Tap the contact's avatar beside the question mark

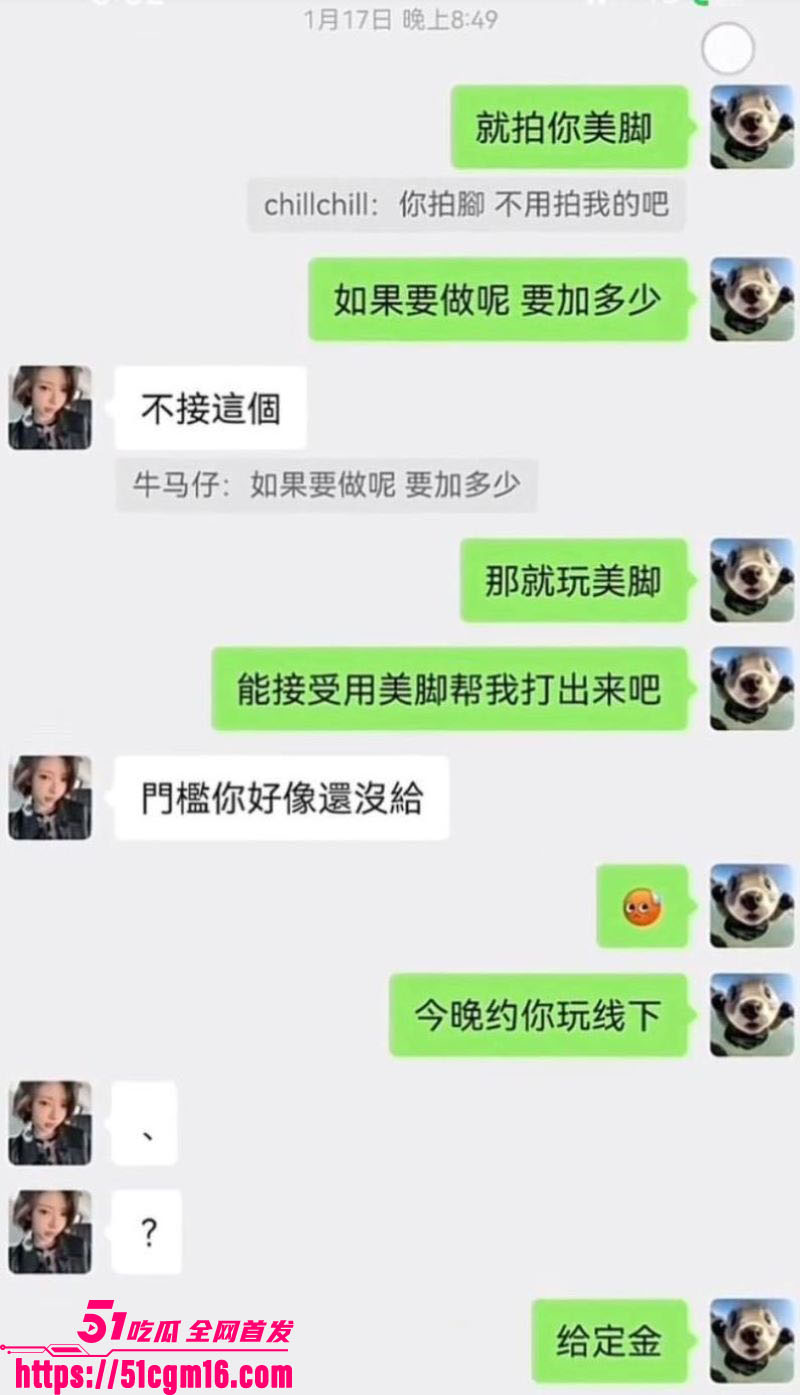[50, 1231]
